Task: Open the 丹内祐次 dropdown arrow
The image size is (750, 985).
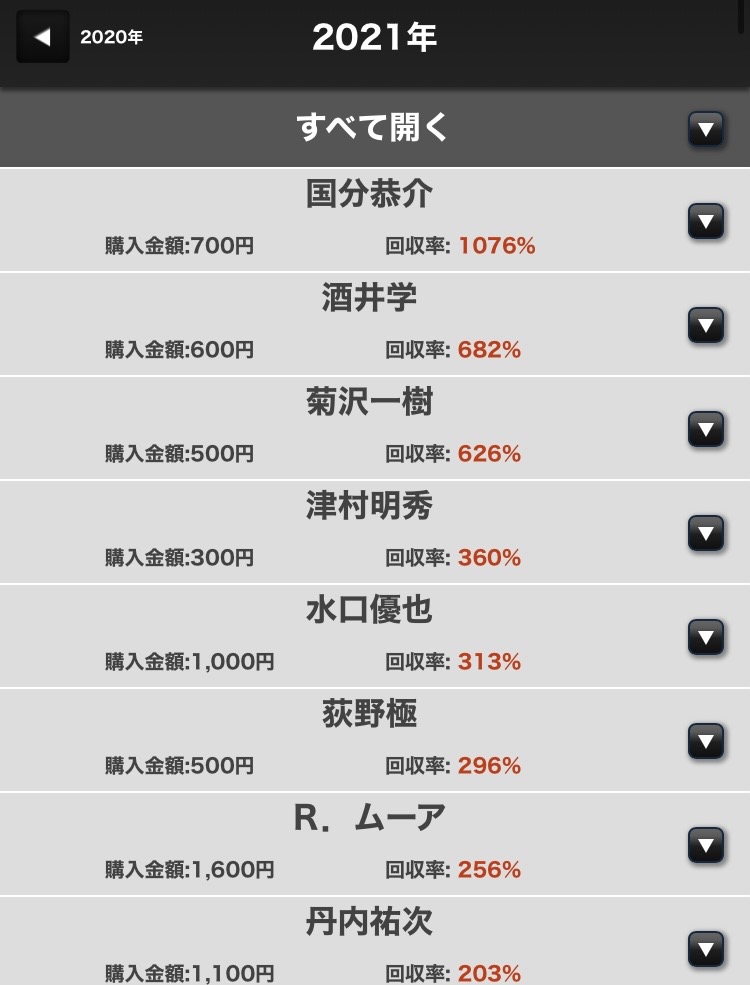Action: coord(706,947)
